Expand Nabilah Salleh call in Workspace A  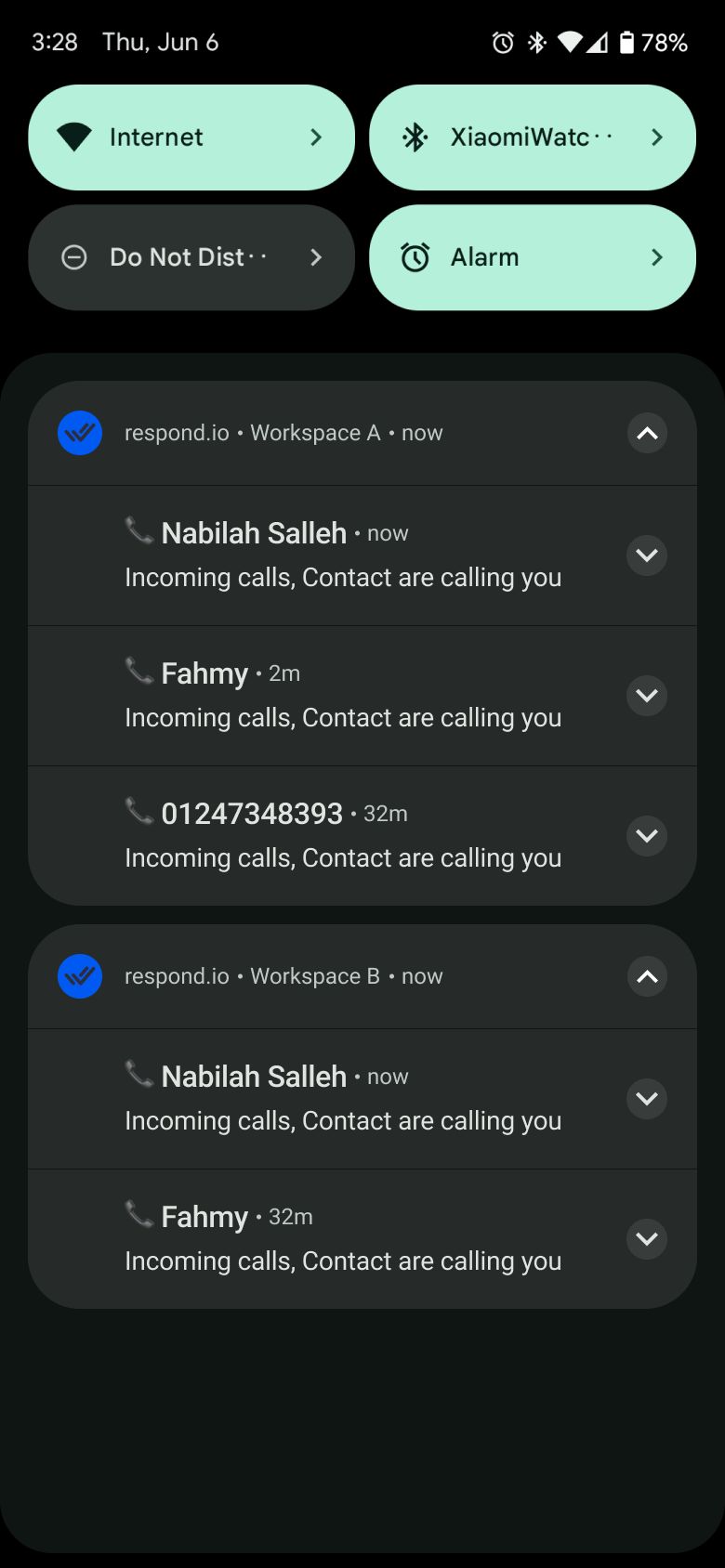(647, 555)
